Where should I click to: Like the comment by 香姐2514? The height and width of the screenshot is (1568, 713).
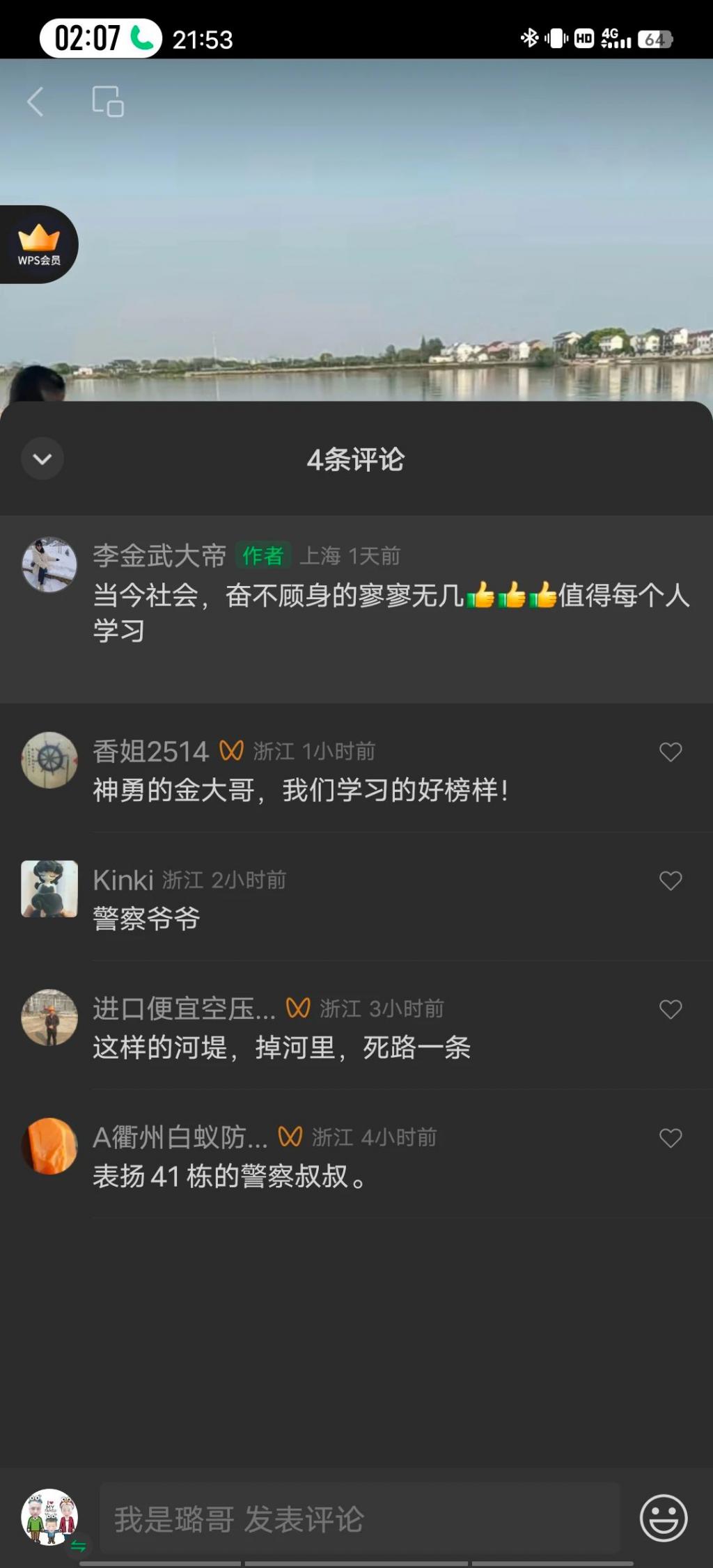coord(670,752)
